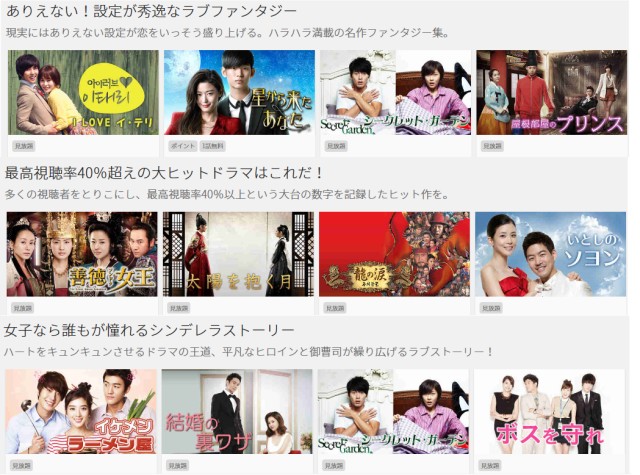This screenshot has height=475, width=640.
Task: Select いとしのソヨン drama tile
Action: pos(550,254)
